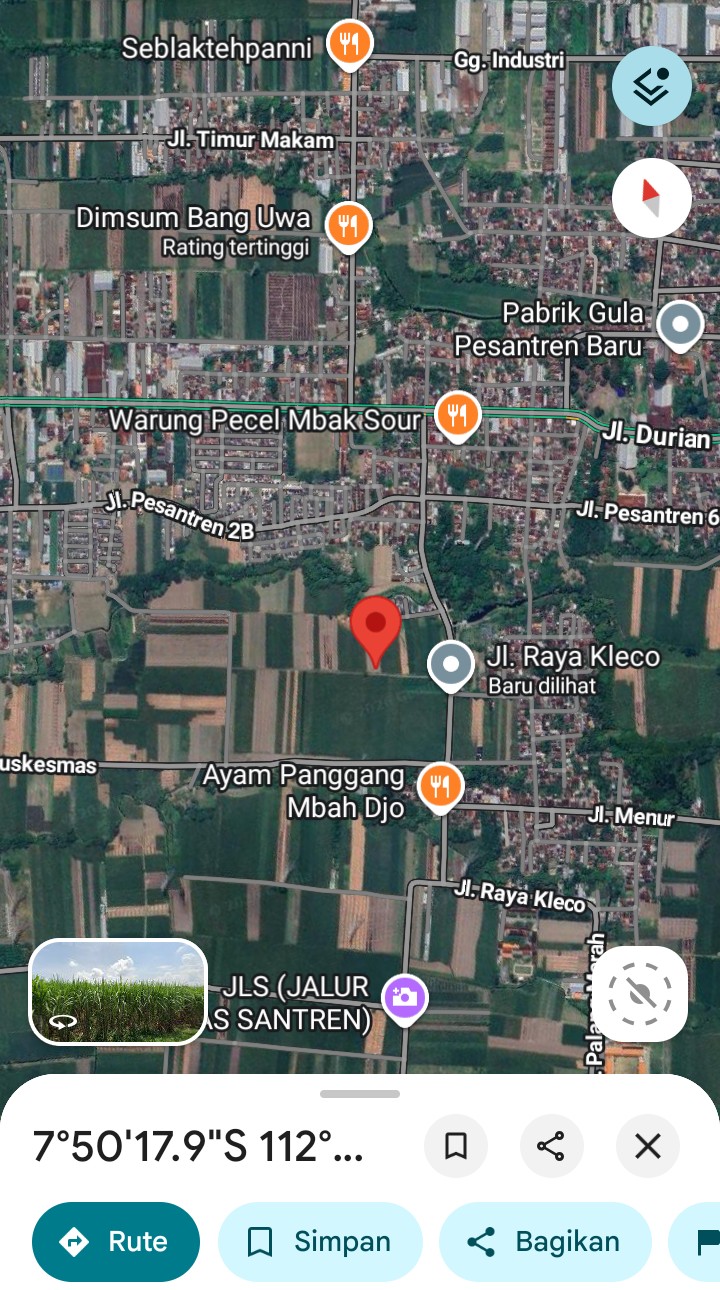Select Dimsum Bang Uwa restaurant pin
Image resolution: width=720 pixels, height=1290 pixels.
[348, 226]
